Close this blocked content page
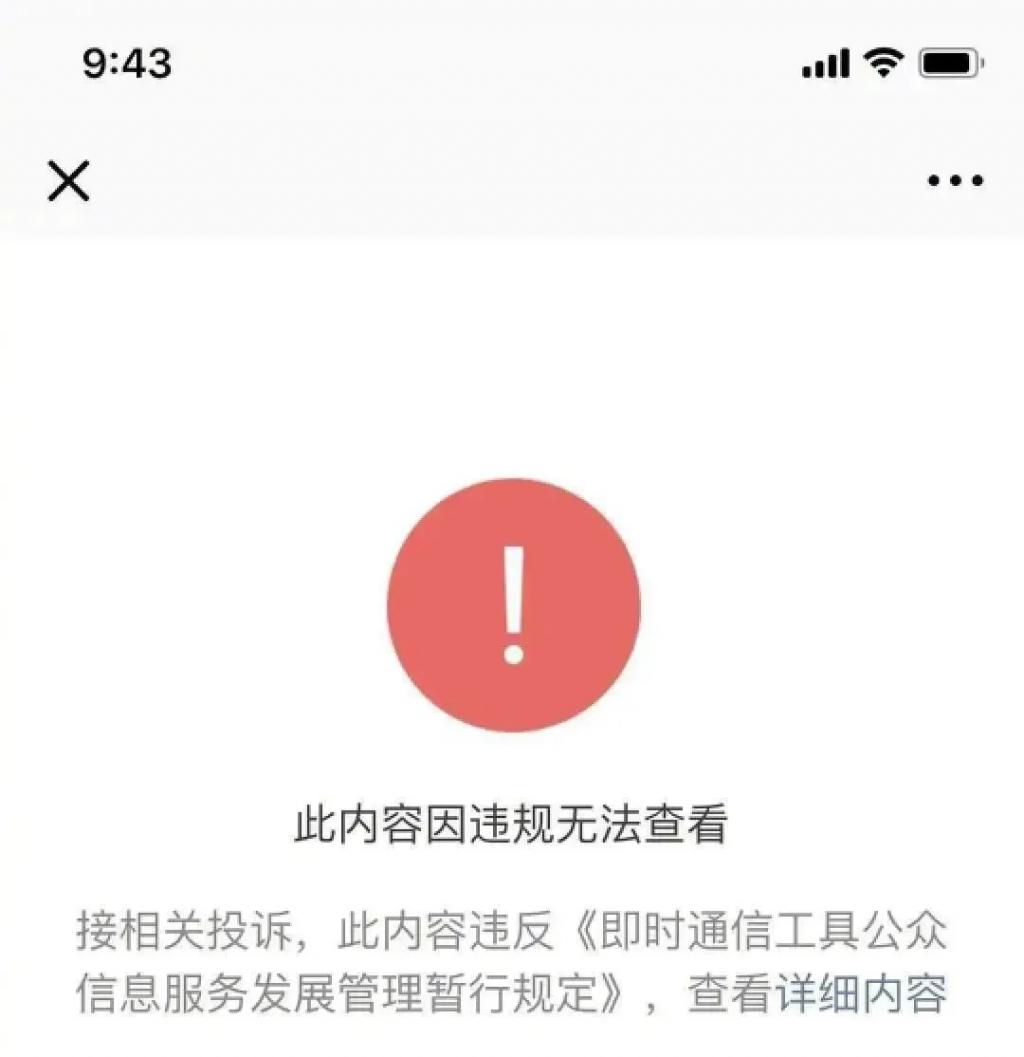Image resolution: width=1024 pixels, height=1057 pixels. pyautogui.click(x=69, y=181)
